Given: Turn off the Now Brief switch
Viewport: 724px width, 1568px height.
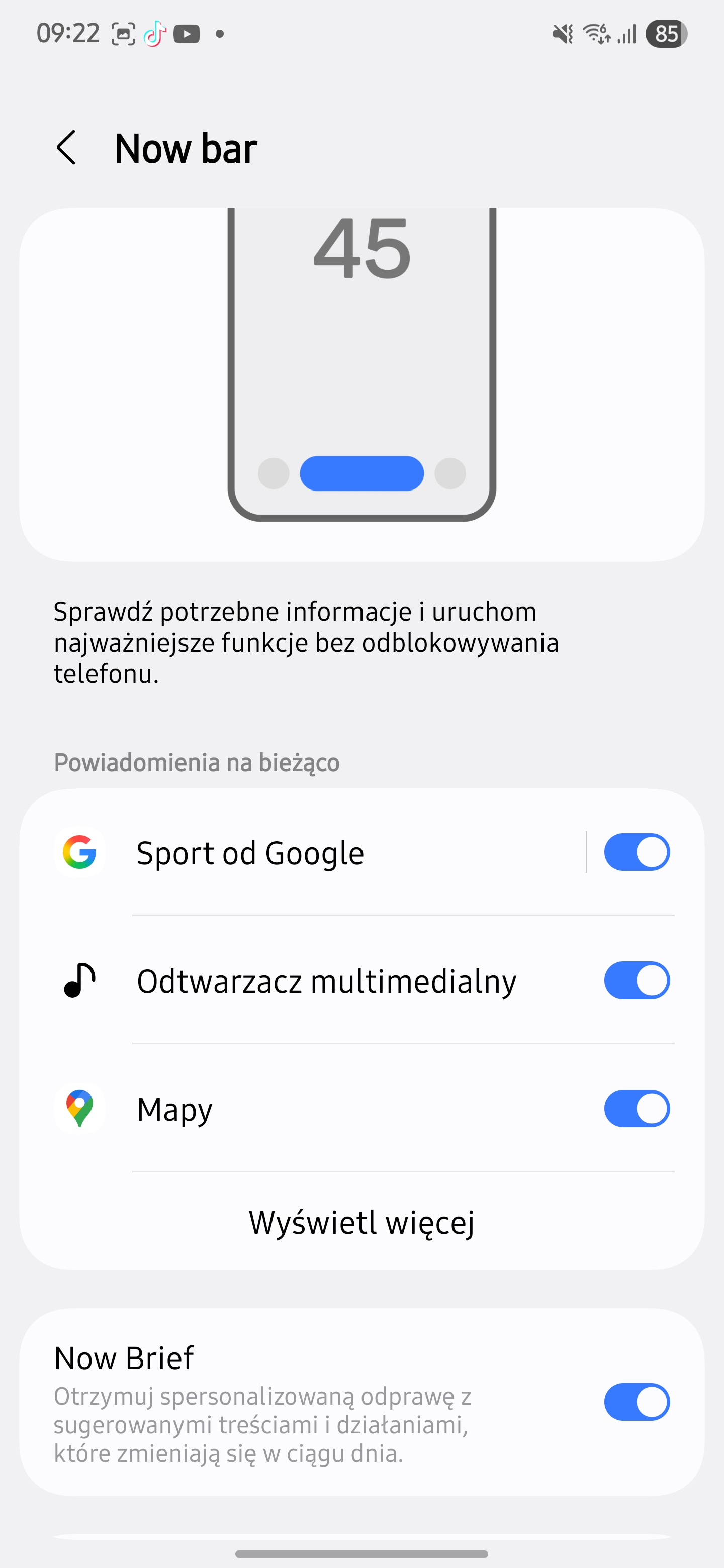Looking at the screenshot, I should point(637,1402).
